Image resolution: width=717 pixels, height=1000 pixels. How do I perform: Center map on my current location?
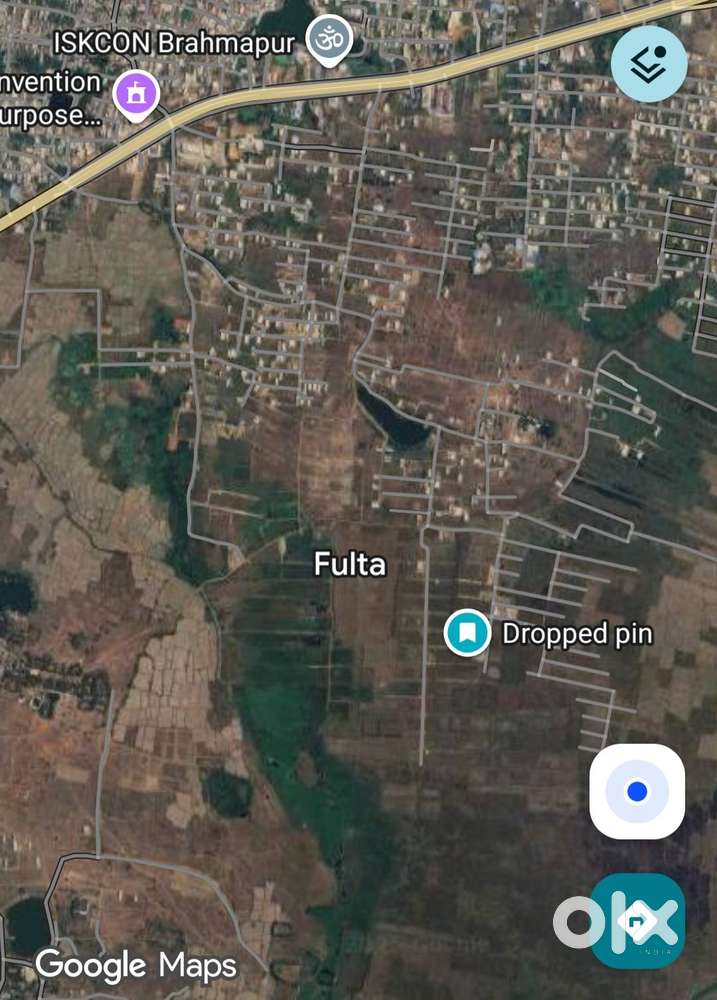[x=637, y=792]
